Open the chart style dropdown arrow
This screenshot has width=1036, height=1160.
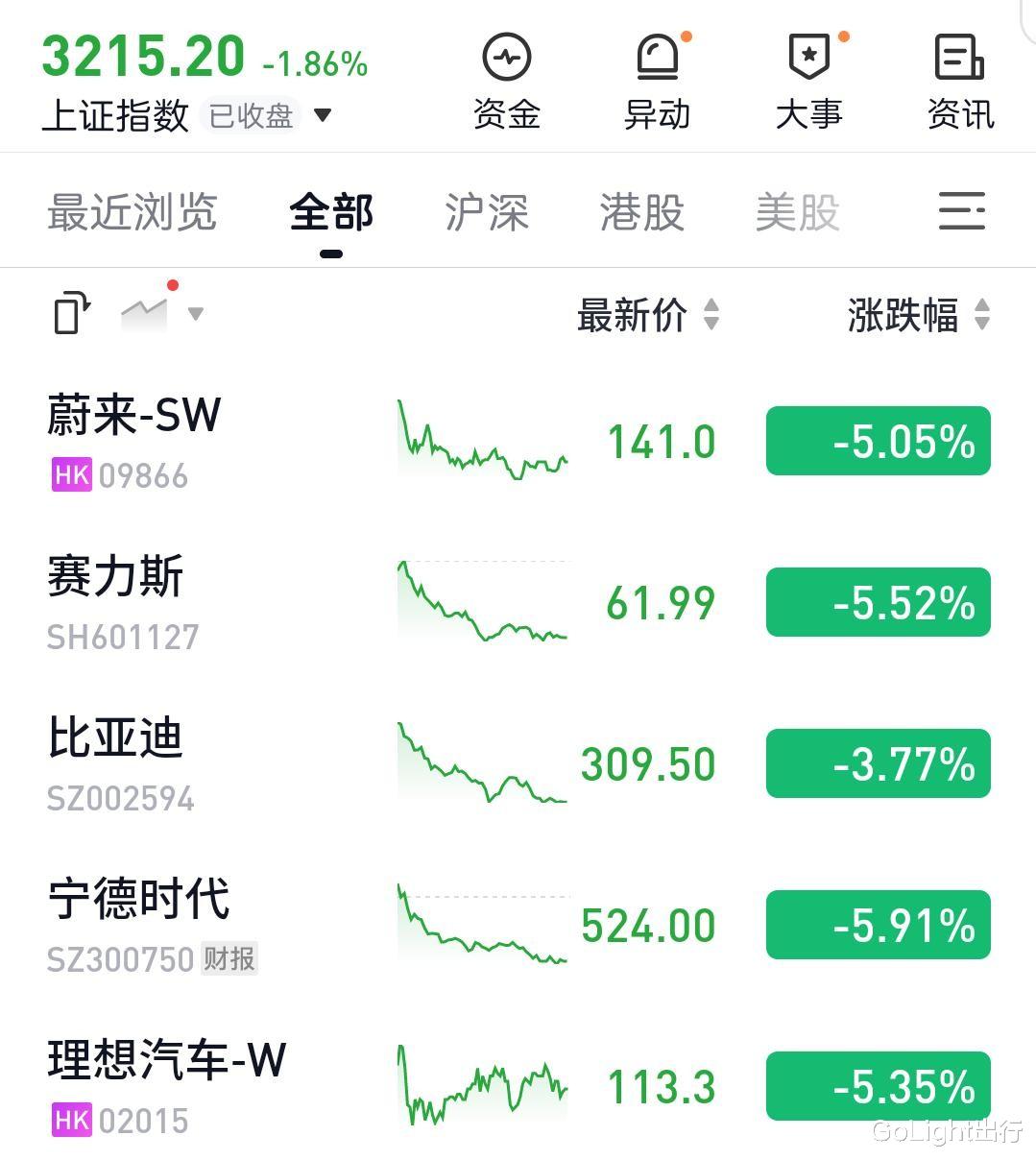tap(196, 315)
